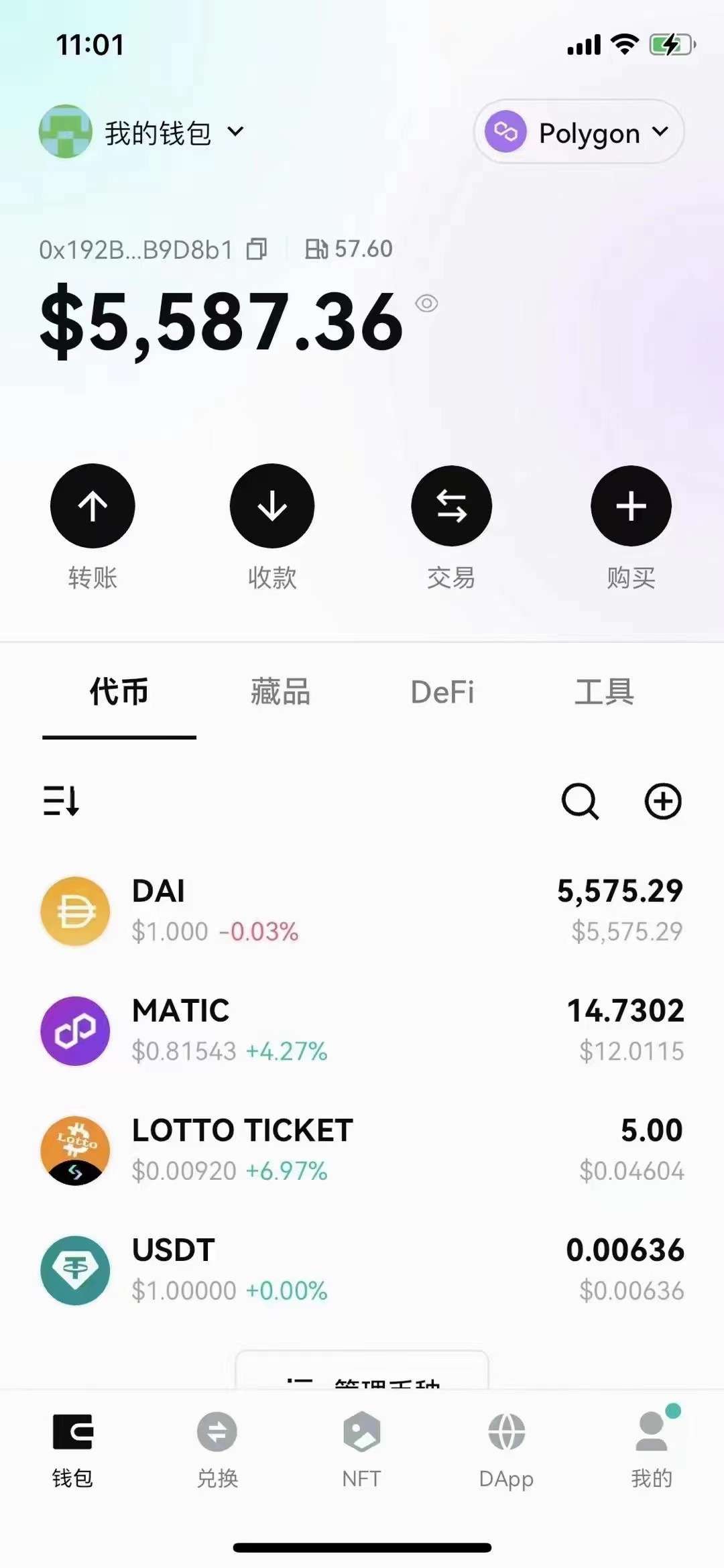Switch to the 工具 tab

604,692
